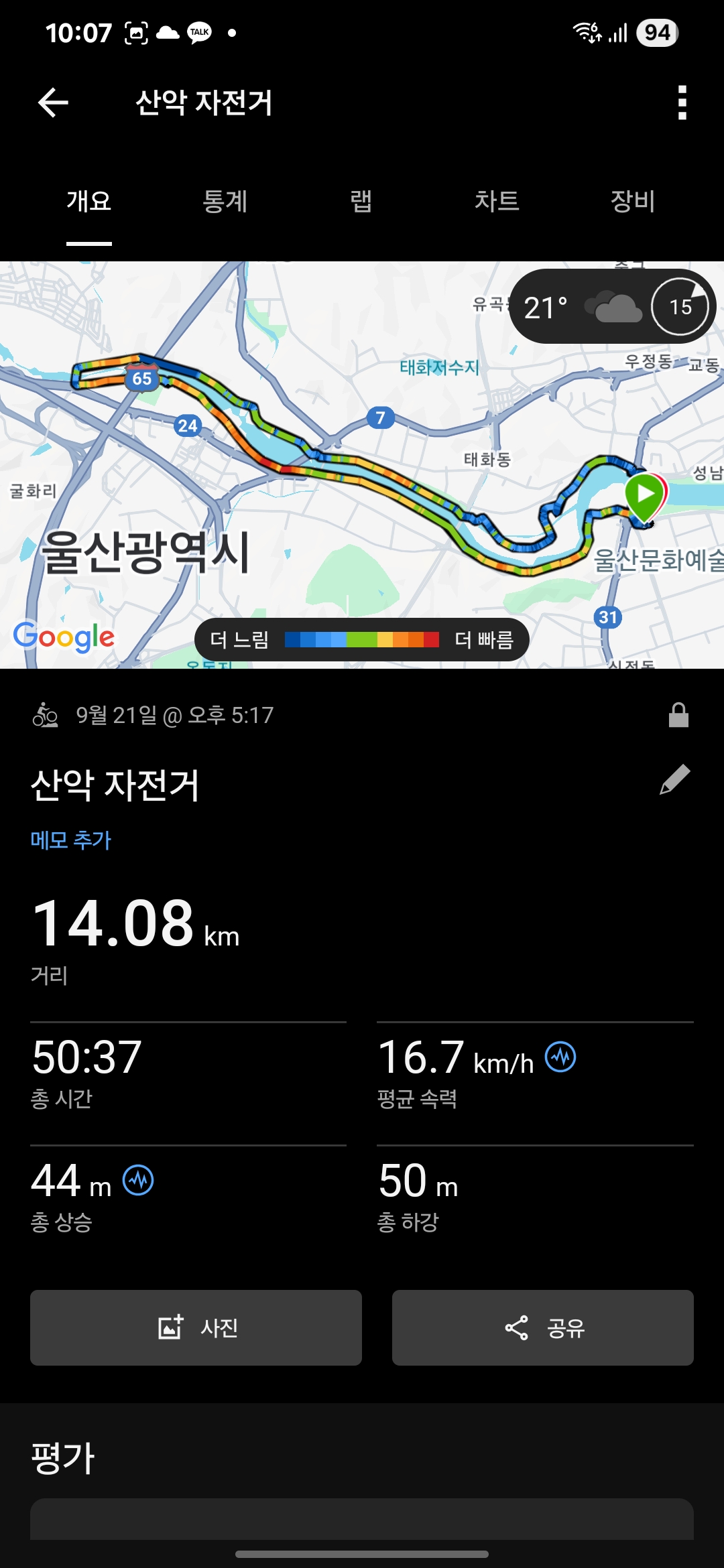Edit the activity name with pencil icon
724x1568 pixels.
(674, 780)
